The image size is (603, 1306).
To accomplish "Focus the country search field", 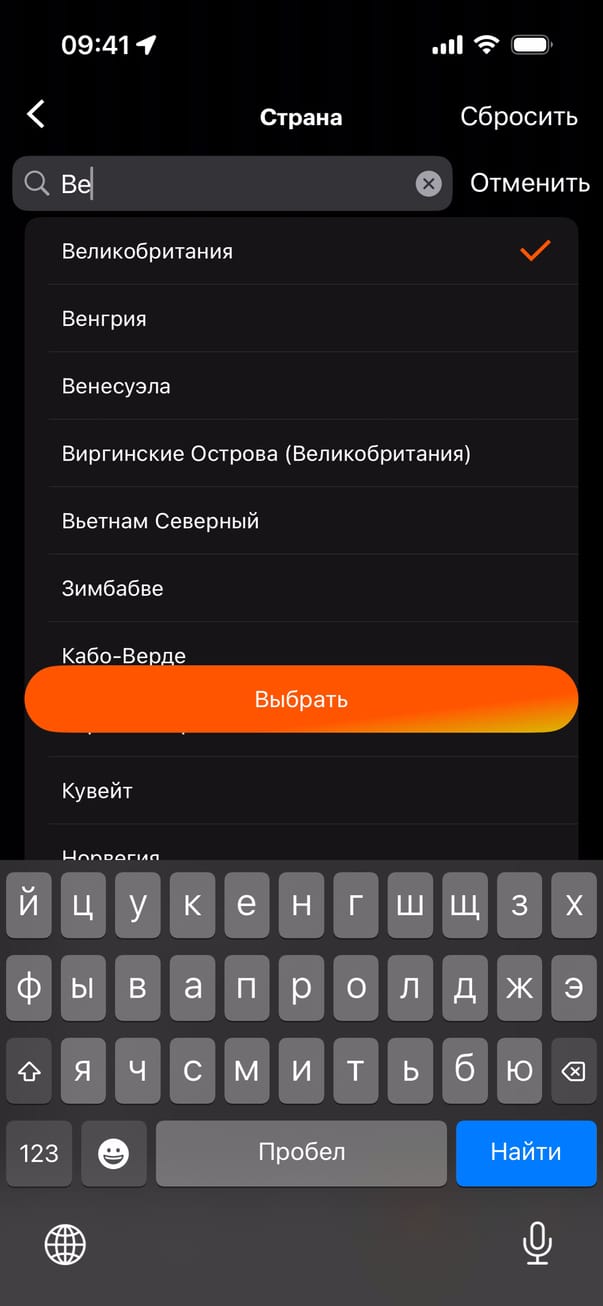I will pyautogui.click(x=240, y=184).
